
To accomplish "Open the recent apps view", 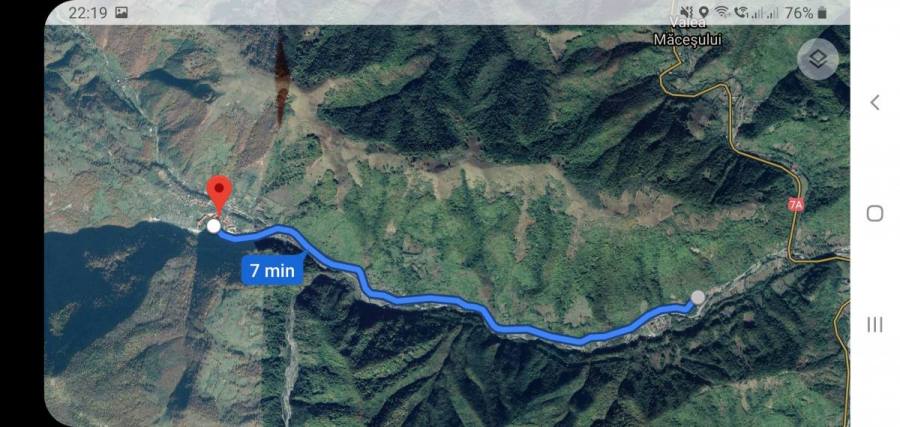I will click(x=875, y=324).
